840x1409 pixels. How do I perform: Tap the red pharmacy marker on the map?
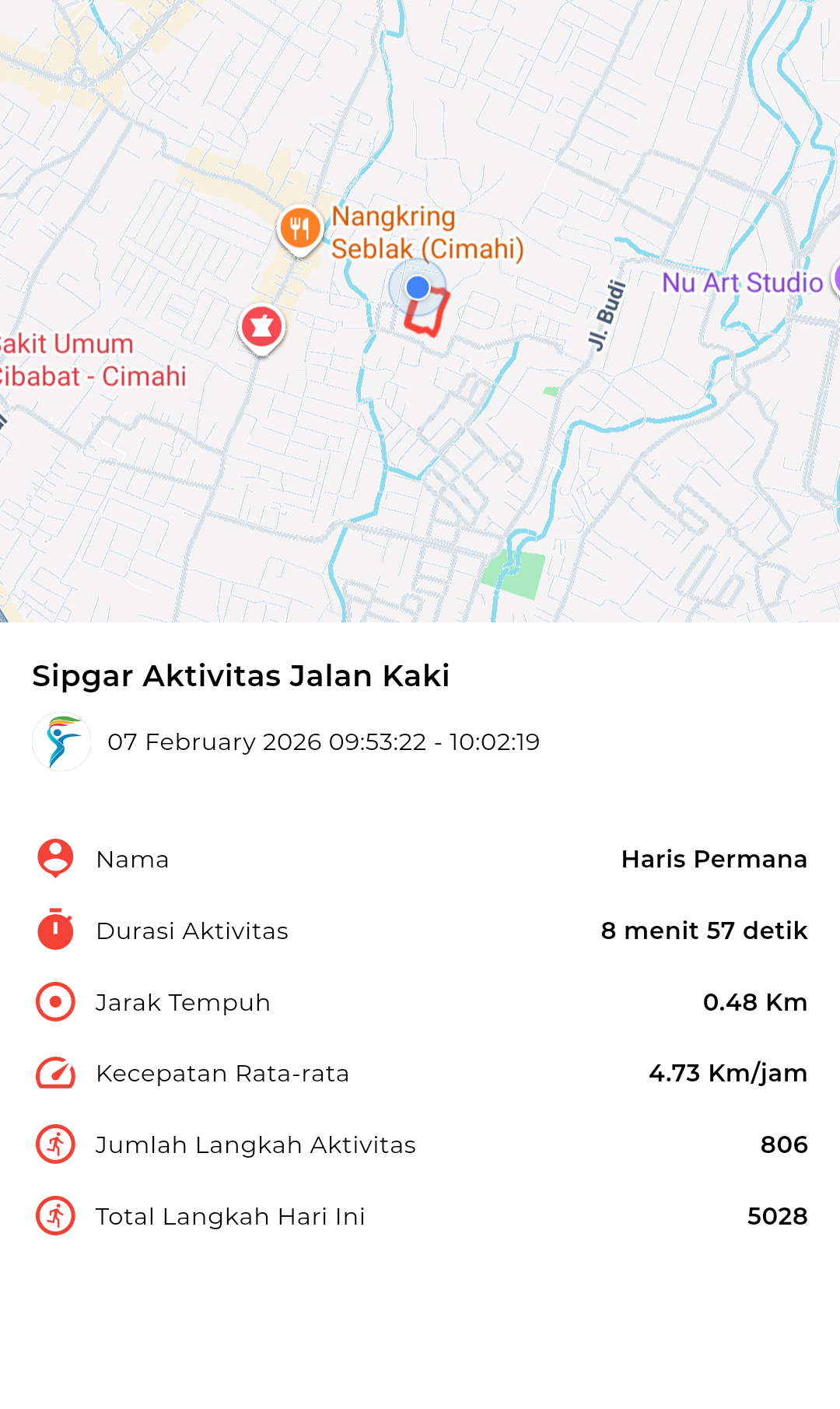coord(261,328)
